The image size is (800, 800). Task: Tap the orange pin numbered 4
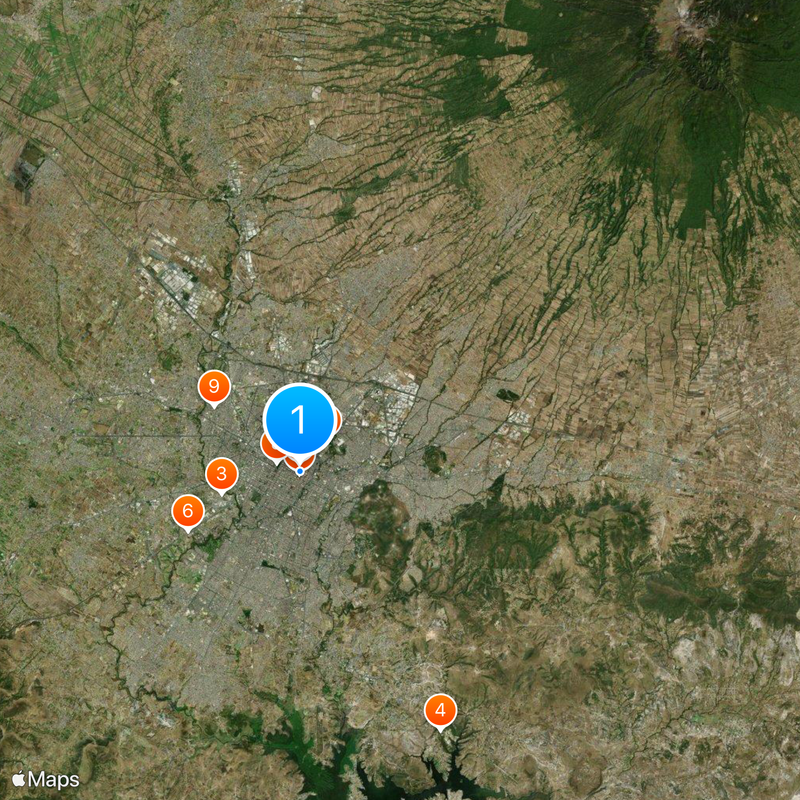(440, 711)
